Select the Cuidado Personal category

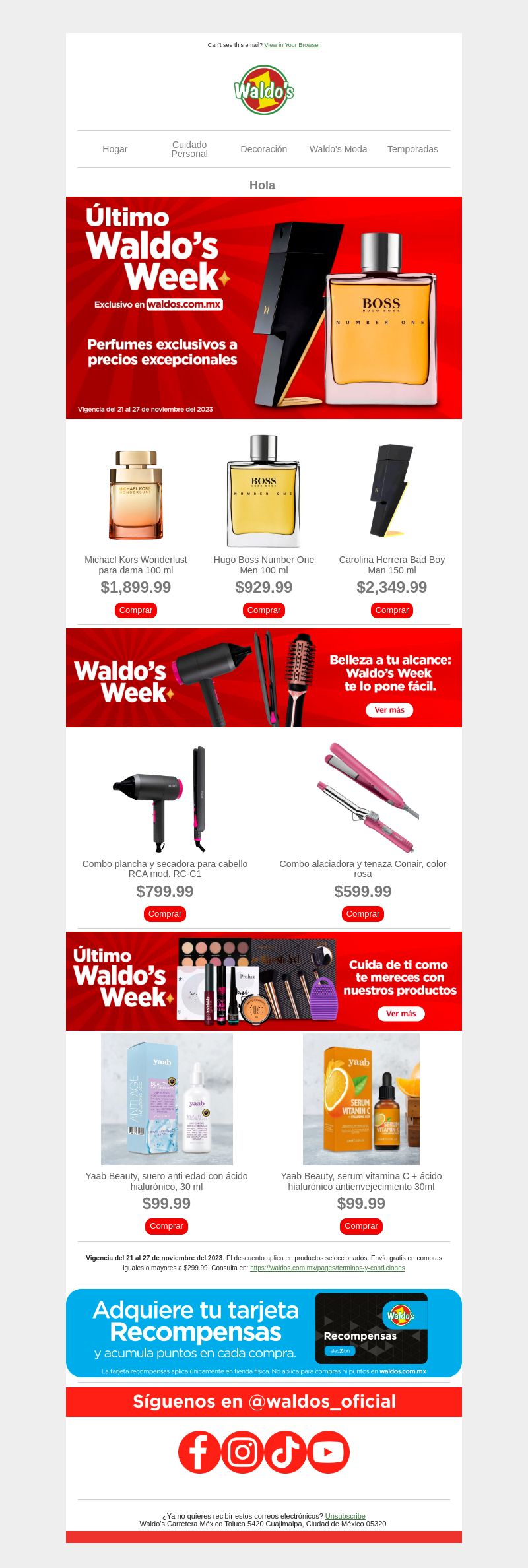click(189, 149)
